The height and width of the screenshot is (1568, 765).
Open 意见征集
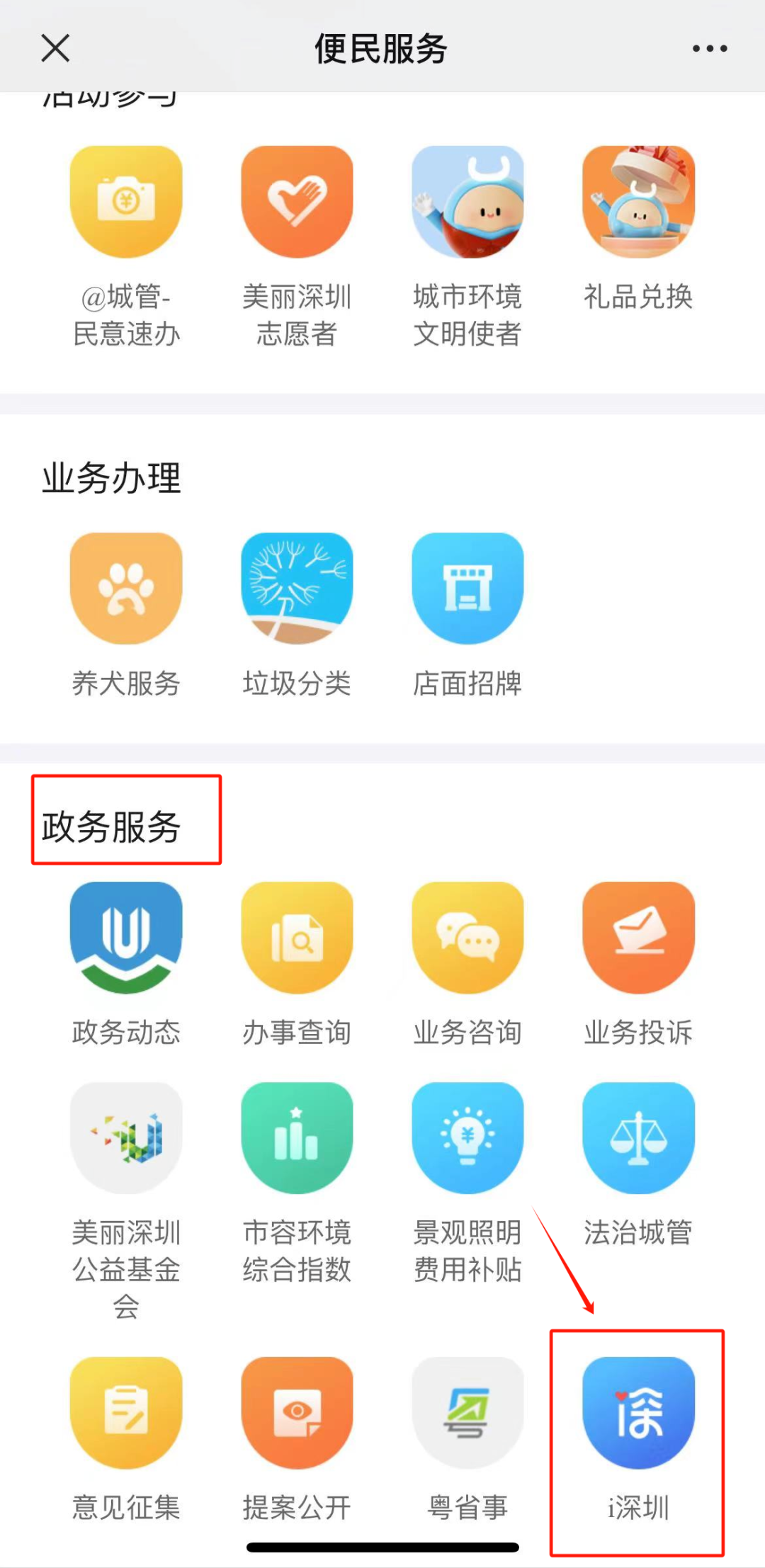[126, 1413]
